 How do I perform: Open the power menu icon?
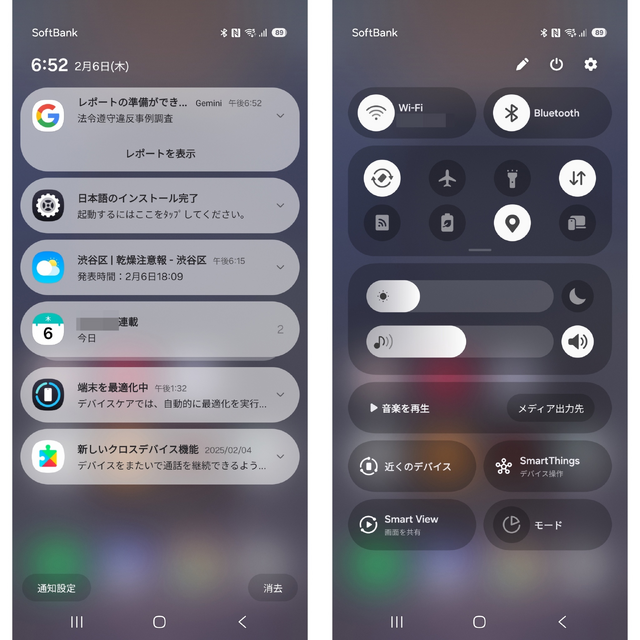coord(557,64)
